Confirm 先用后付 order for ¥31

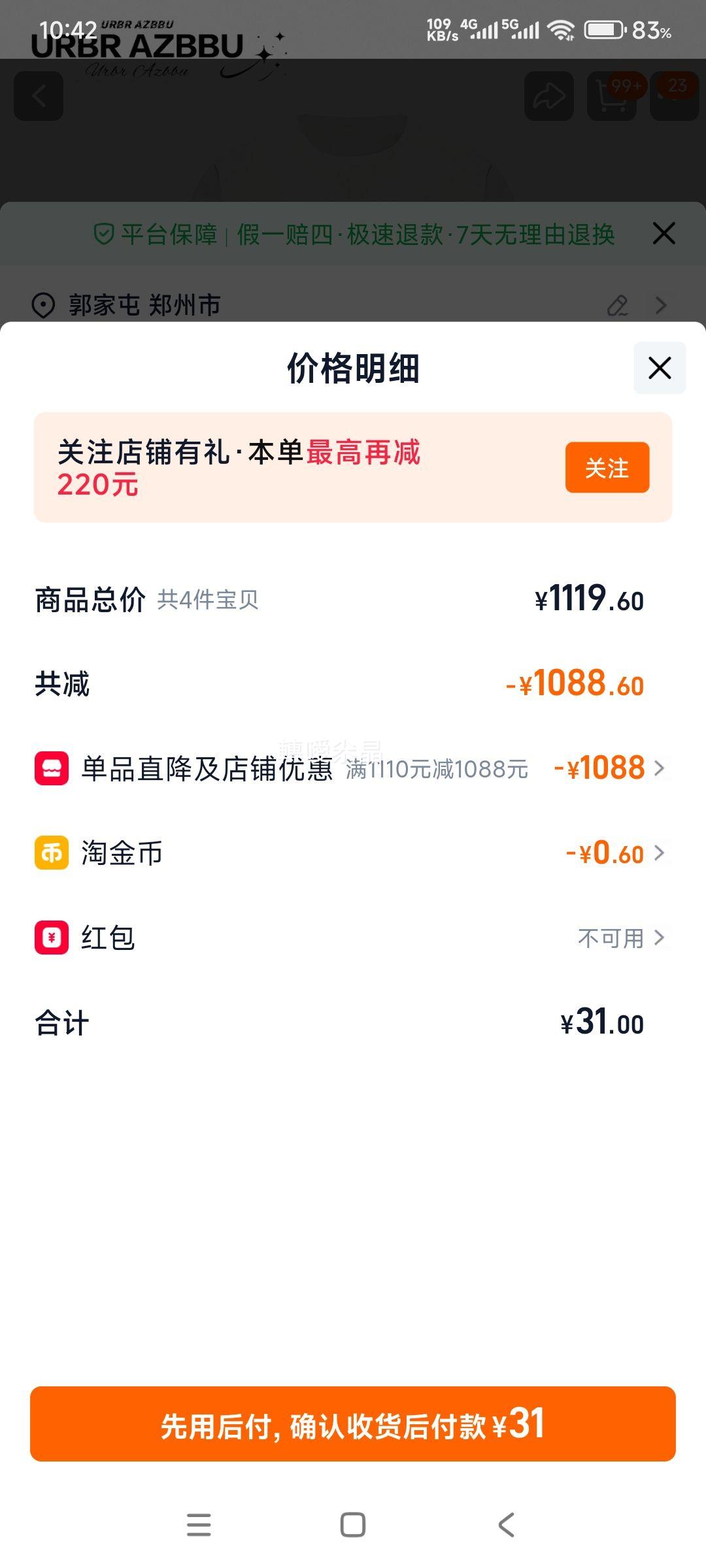pos(353,1424)
